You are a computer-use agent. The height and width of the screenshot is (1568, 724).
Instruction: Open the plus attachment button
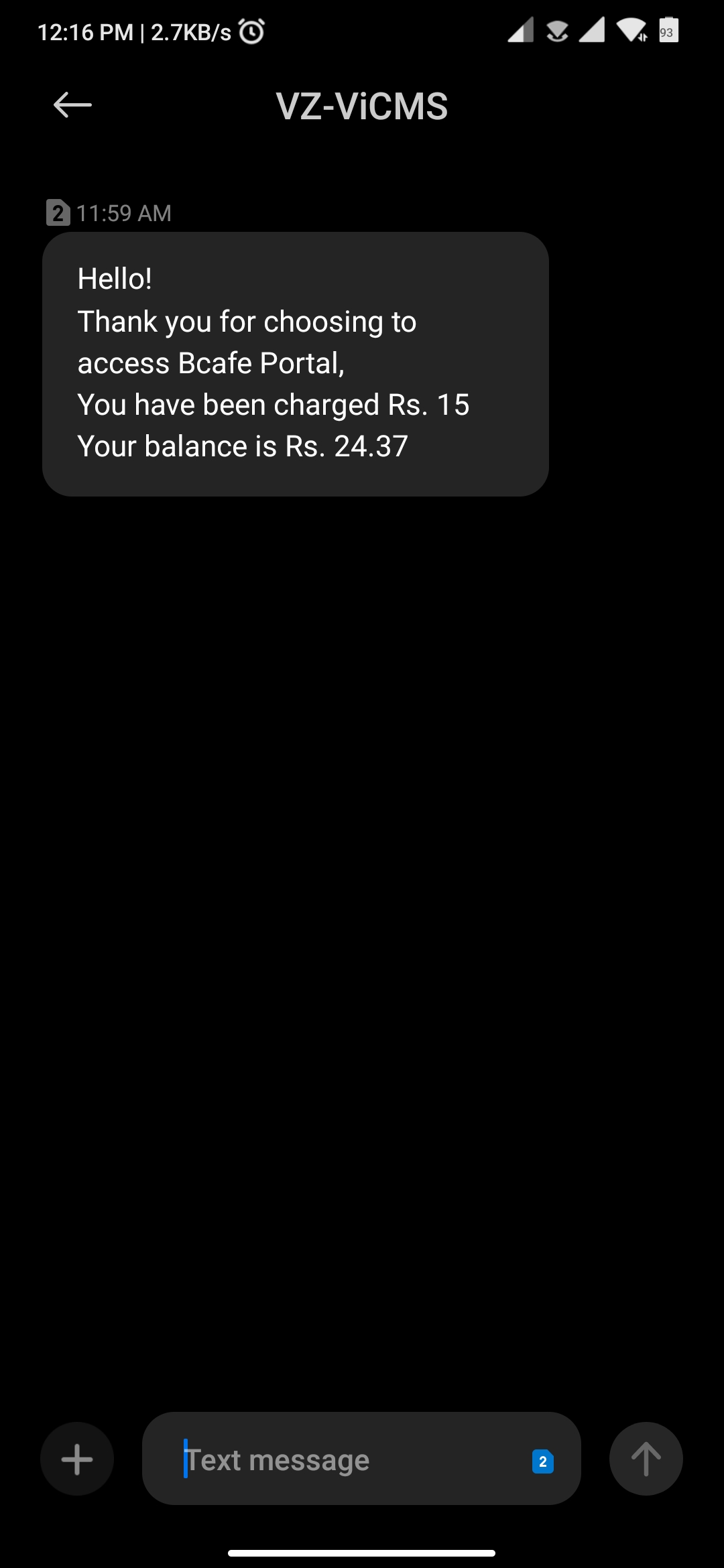[77, 1459]
